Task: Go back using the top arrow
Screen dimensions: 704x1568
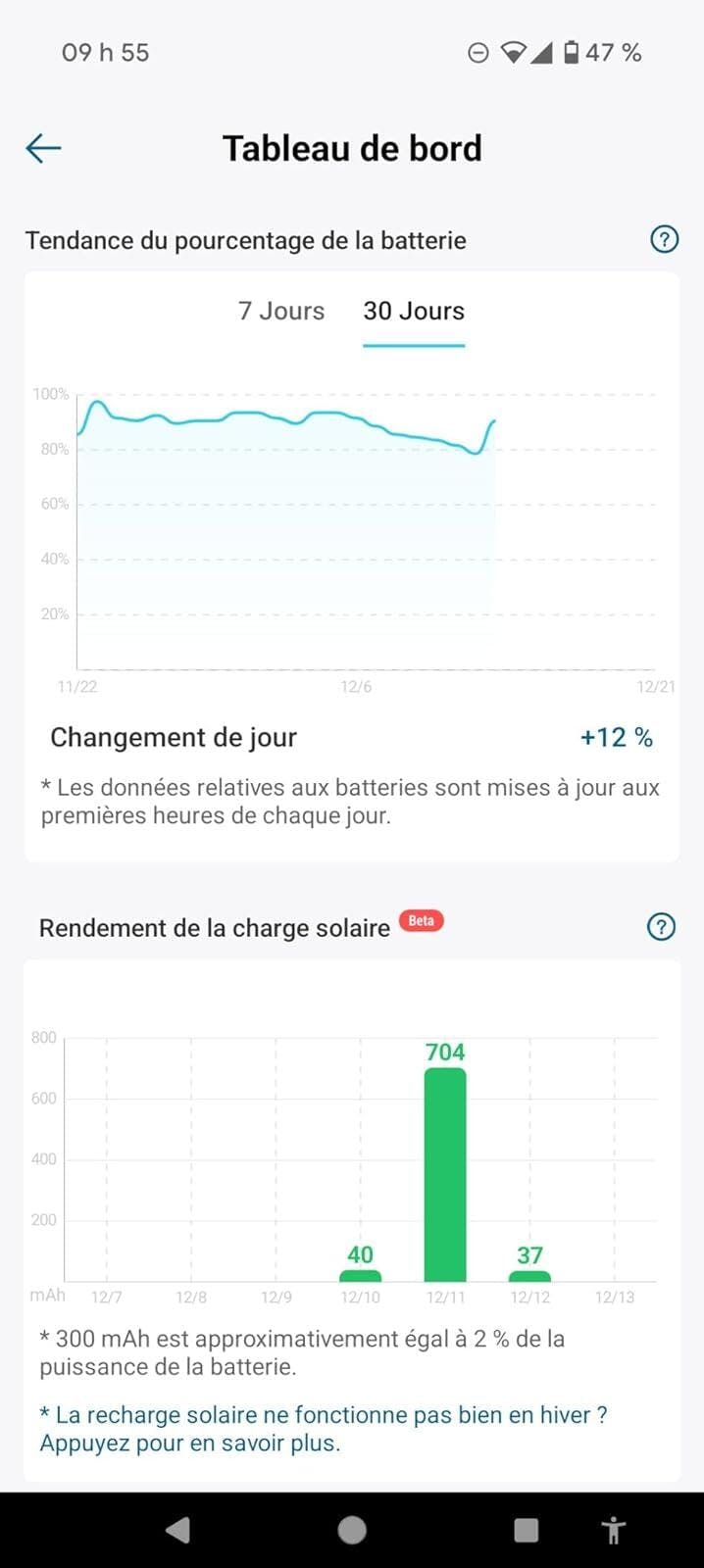Action: [43, 148]
